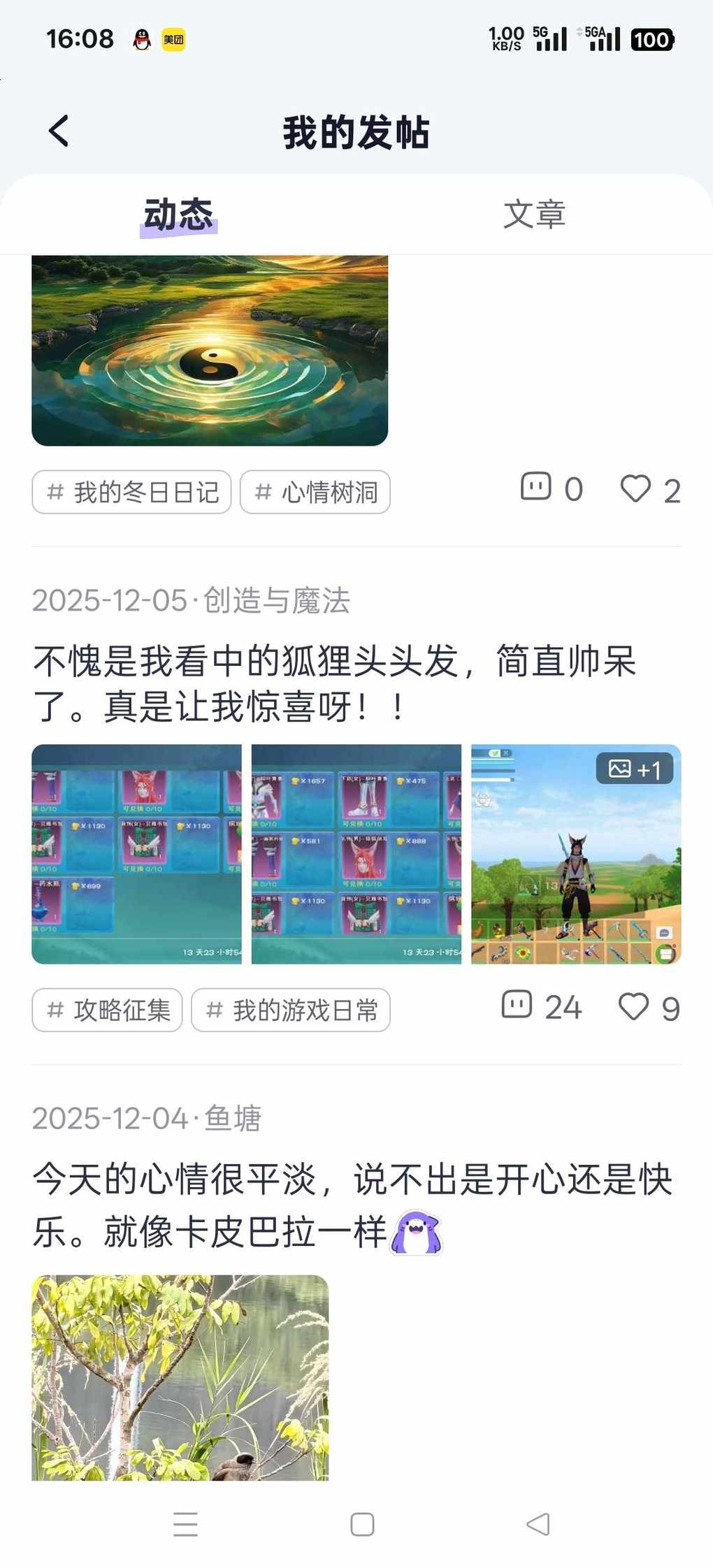Tap the 我的冬日日记 hashtag chip
The height and width of the screenshot is (1568, 713).
click(x=131, y=492)
